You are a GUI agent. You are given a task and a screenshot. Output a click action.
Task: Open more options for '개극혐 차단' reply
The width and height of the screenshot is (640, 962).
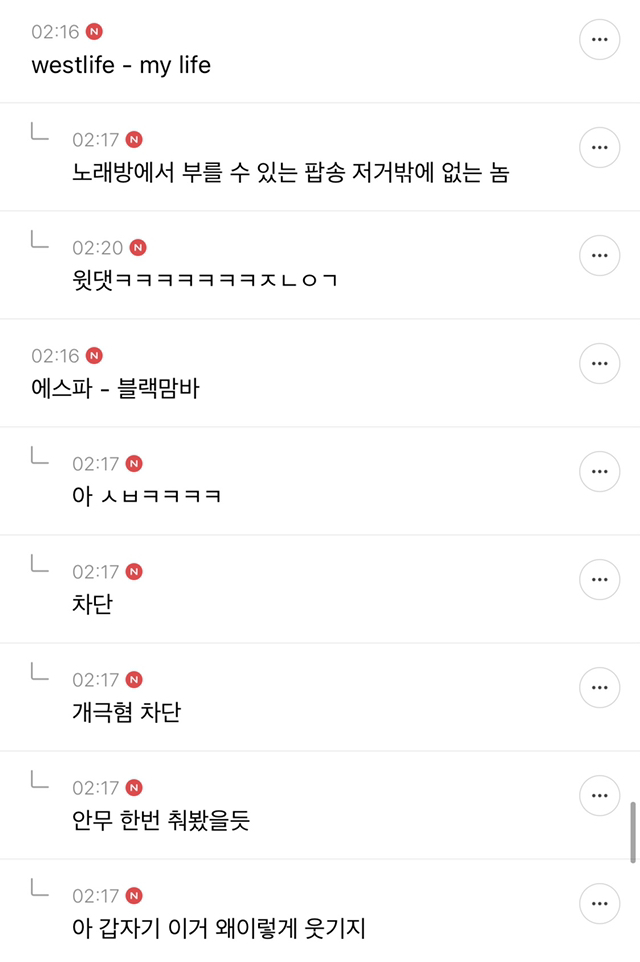(x=600, y=687)
